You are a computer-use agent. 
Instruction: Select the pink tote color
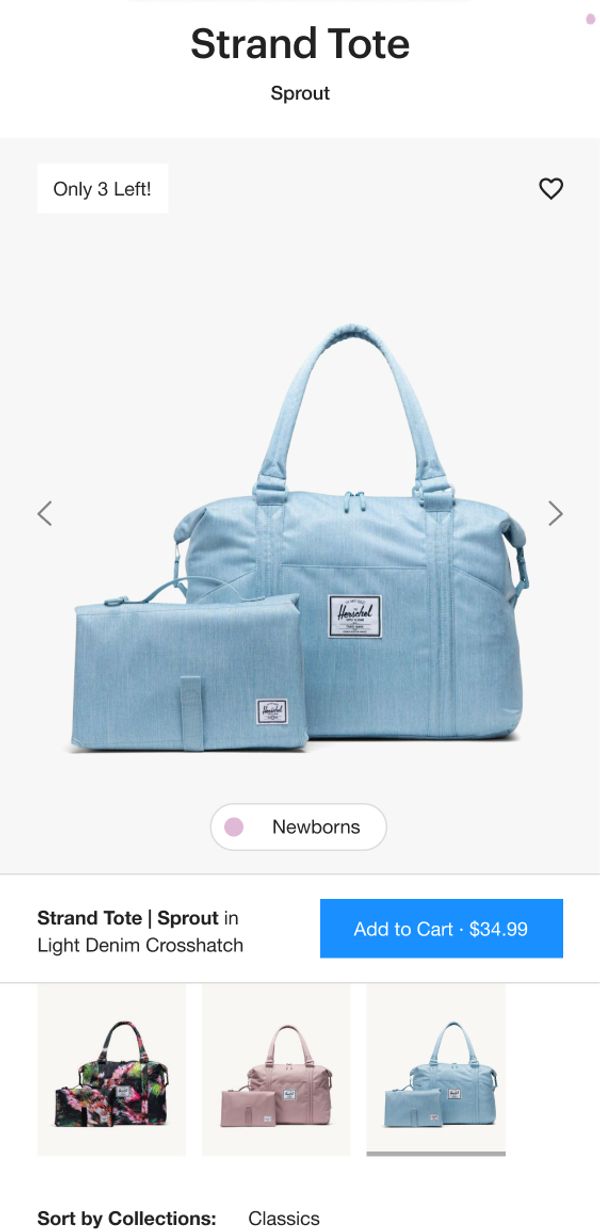(x=276, y=1069)
